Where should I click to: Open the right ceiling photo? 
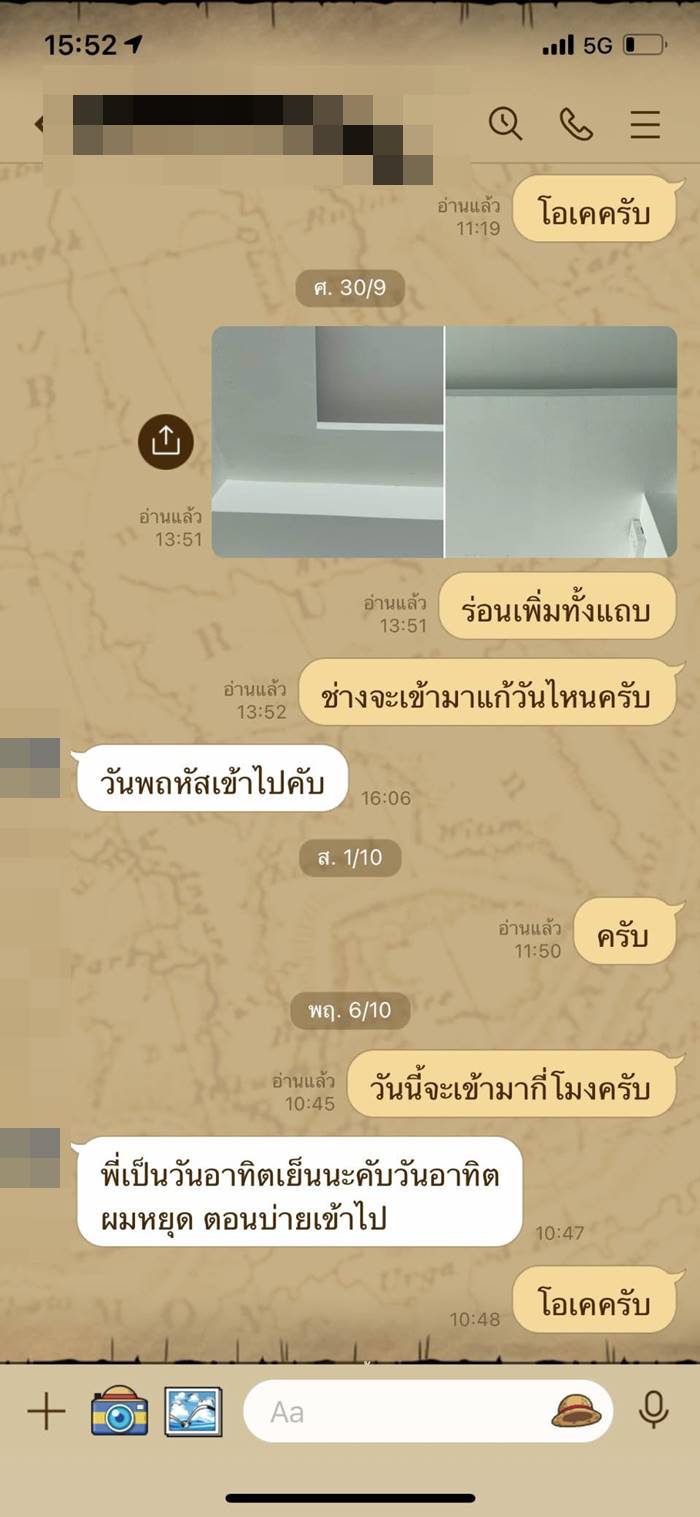click(x=561, y=441)
